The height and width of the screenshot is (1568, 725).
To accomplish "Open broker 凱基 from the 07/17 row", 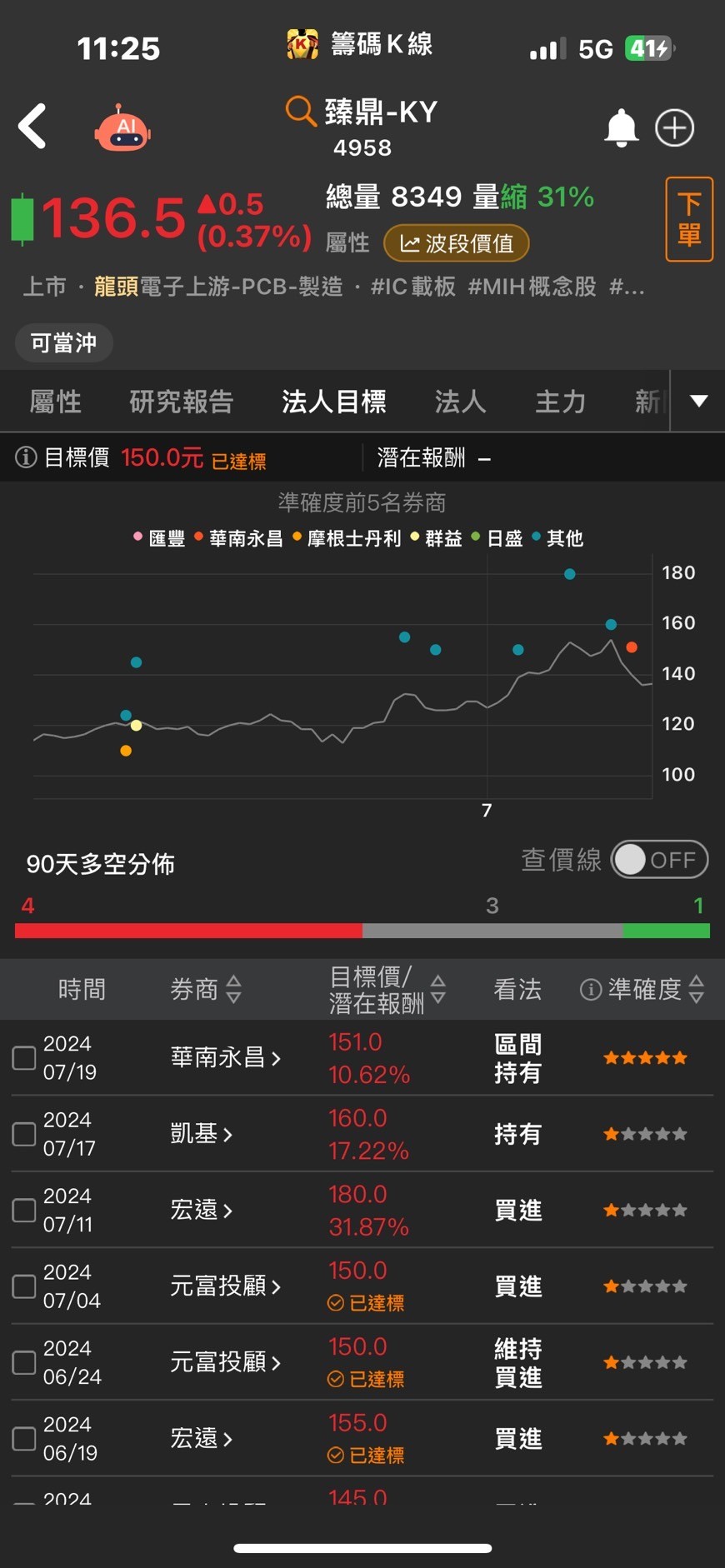I will (x=201, y=1134).
